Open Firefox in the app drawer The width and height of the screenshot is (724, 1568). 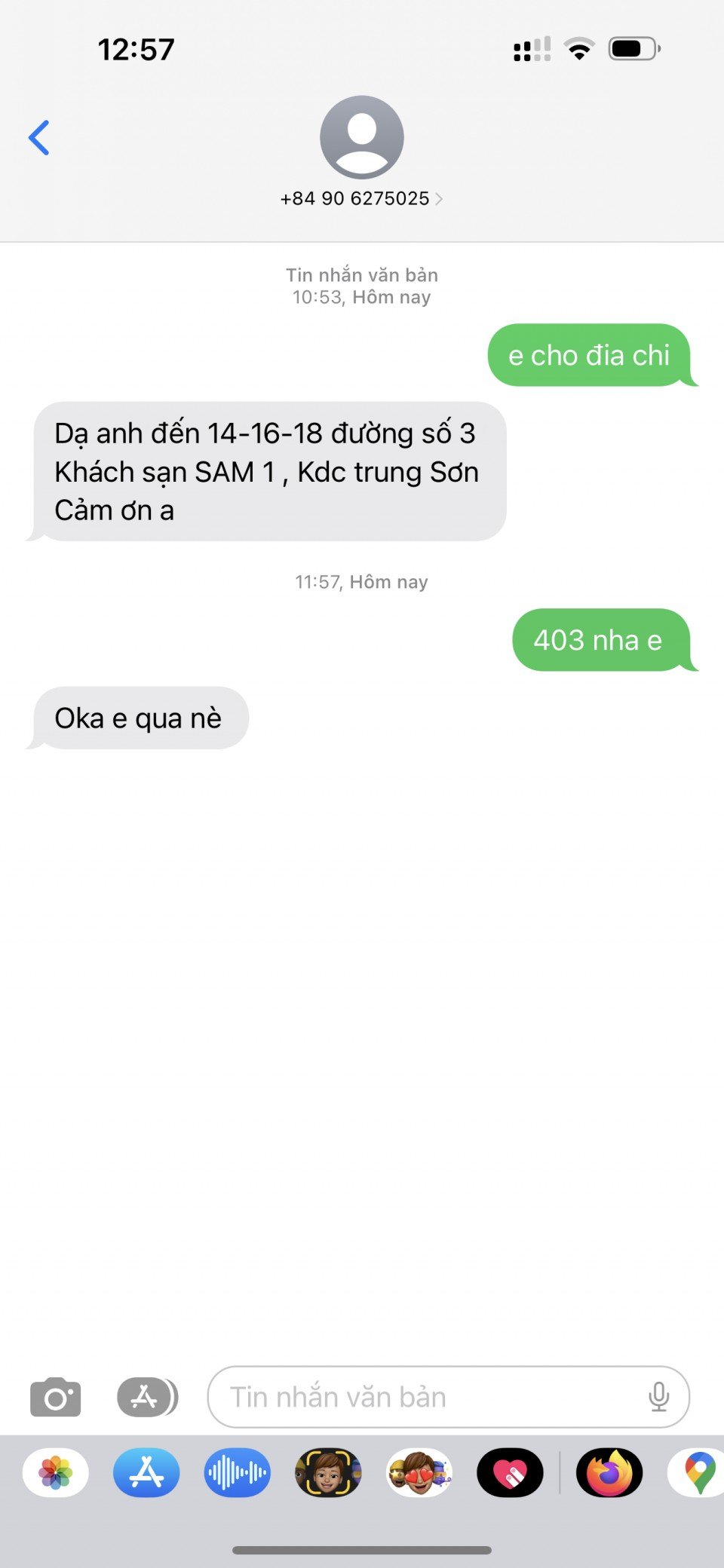point(609,1472)
